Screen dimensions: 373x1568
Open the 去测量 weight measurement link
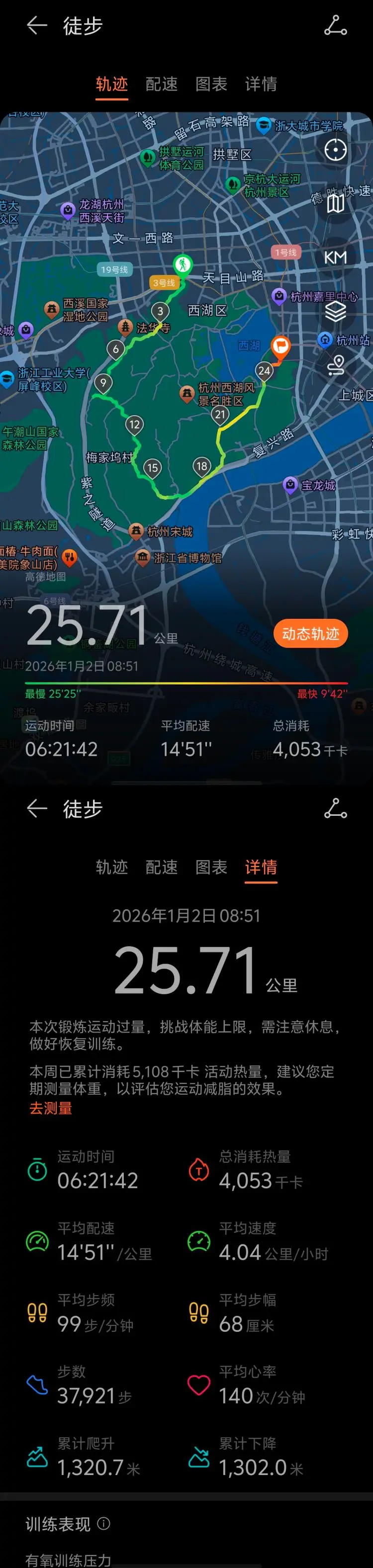(x=51, y=1108)
